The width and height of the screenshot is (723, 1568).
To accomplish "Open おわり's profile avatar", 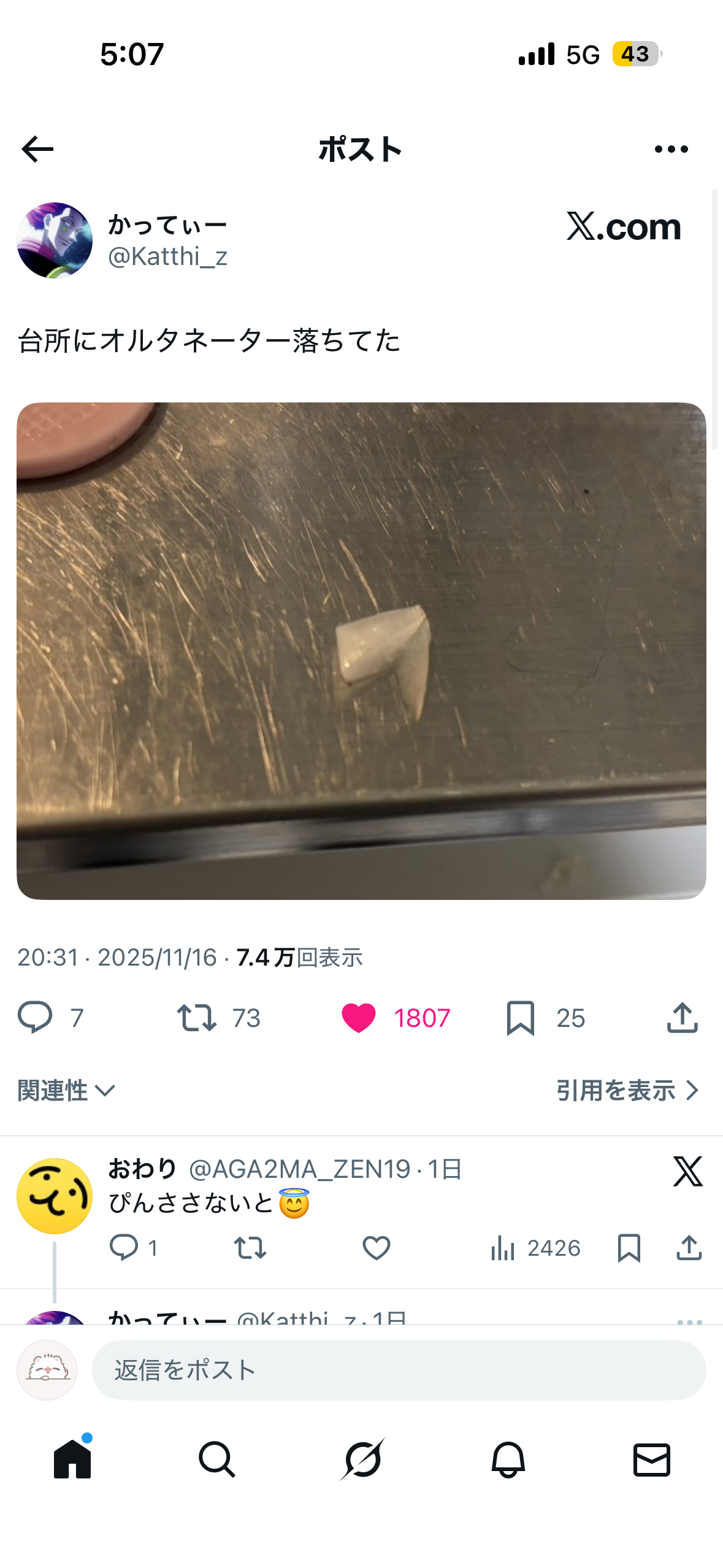I will tap(55, 1196).
